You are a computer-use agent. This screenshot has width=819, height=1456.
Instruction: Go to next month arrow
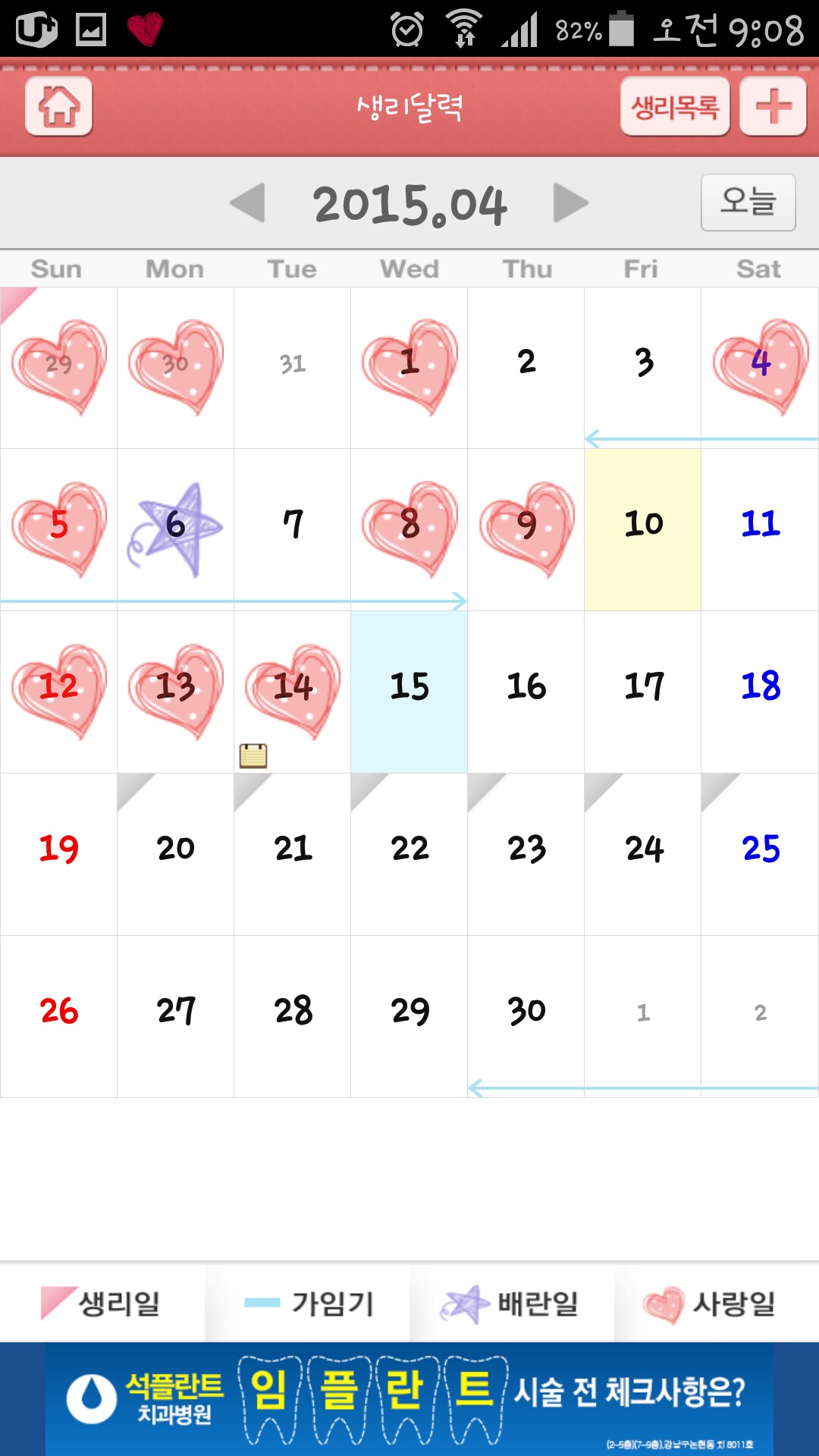570,203
